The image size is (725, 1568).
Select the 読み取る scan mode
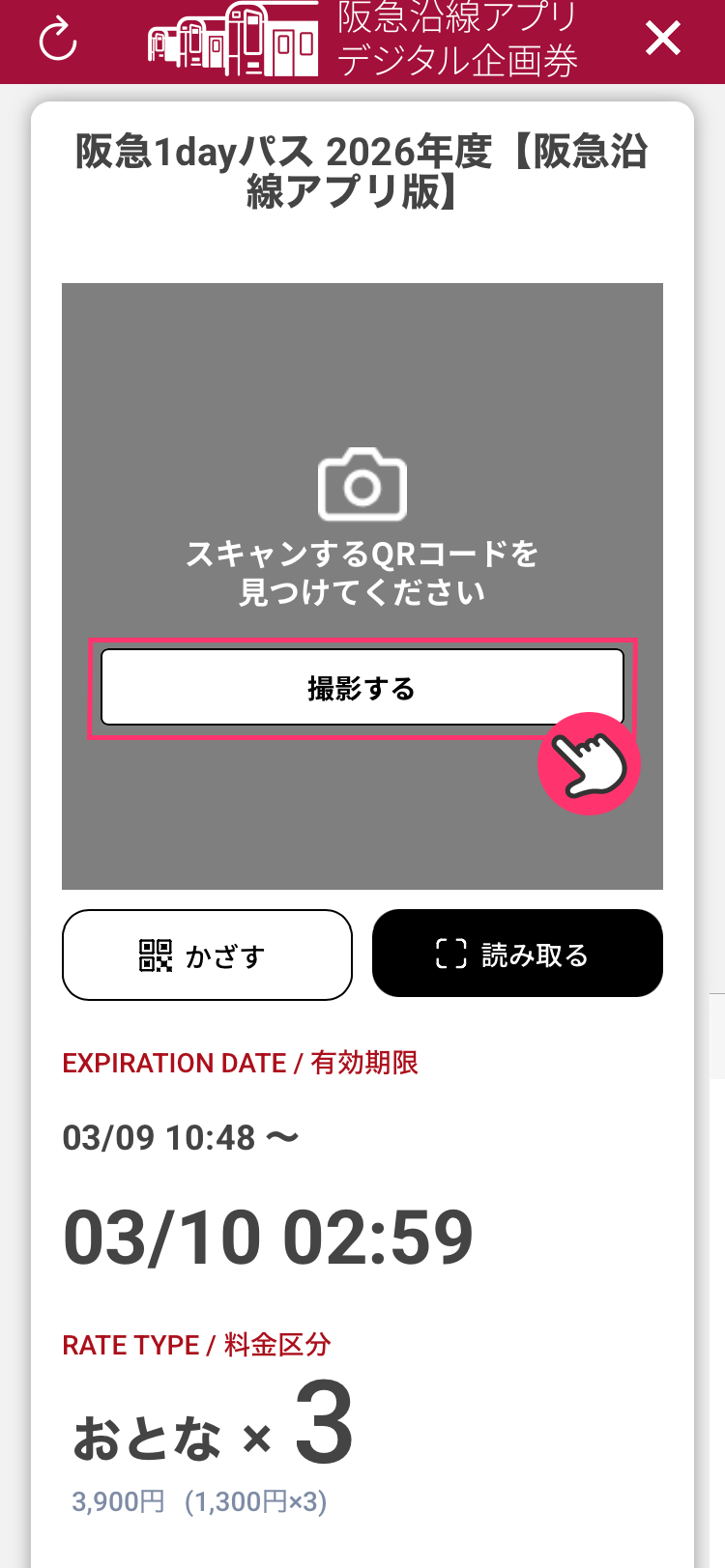517,954
